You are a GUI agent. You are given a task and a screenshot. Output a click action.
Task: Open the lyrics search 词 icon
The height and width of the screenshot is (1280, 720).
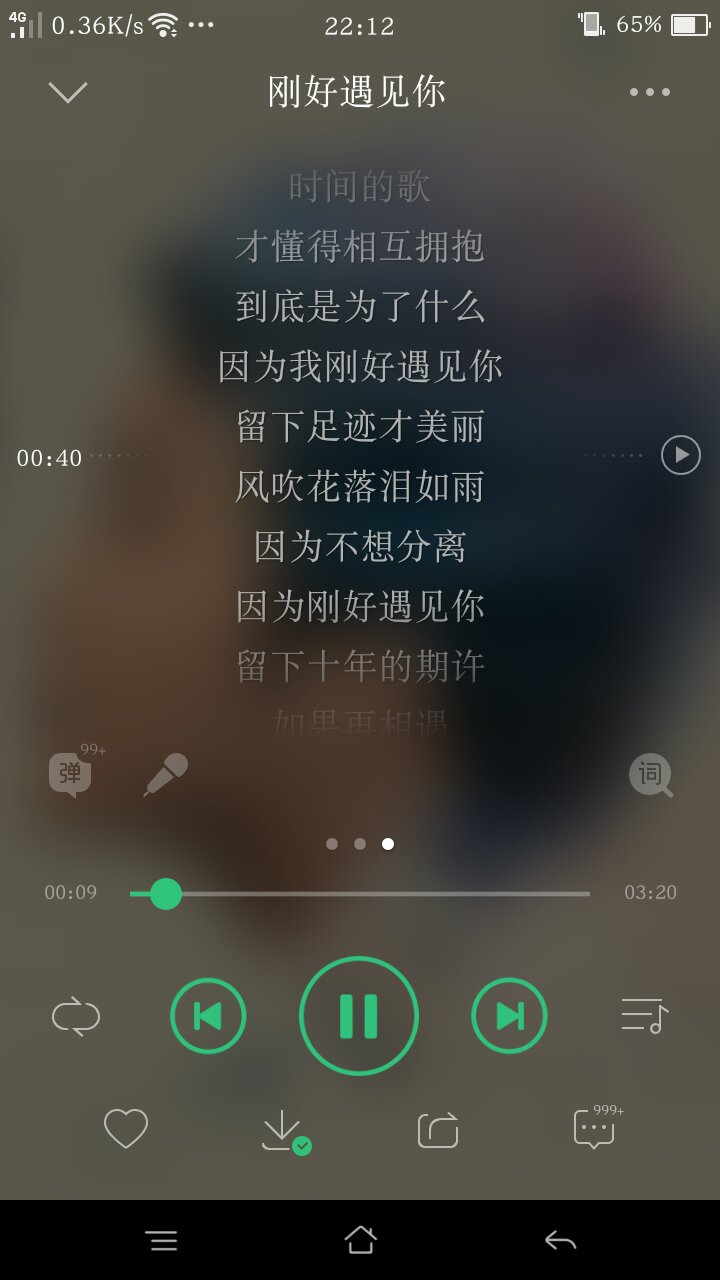[x=650, y=775]
